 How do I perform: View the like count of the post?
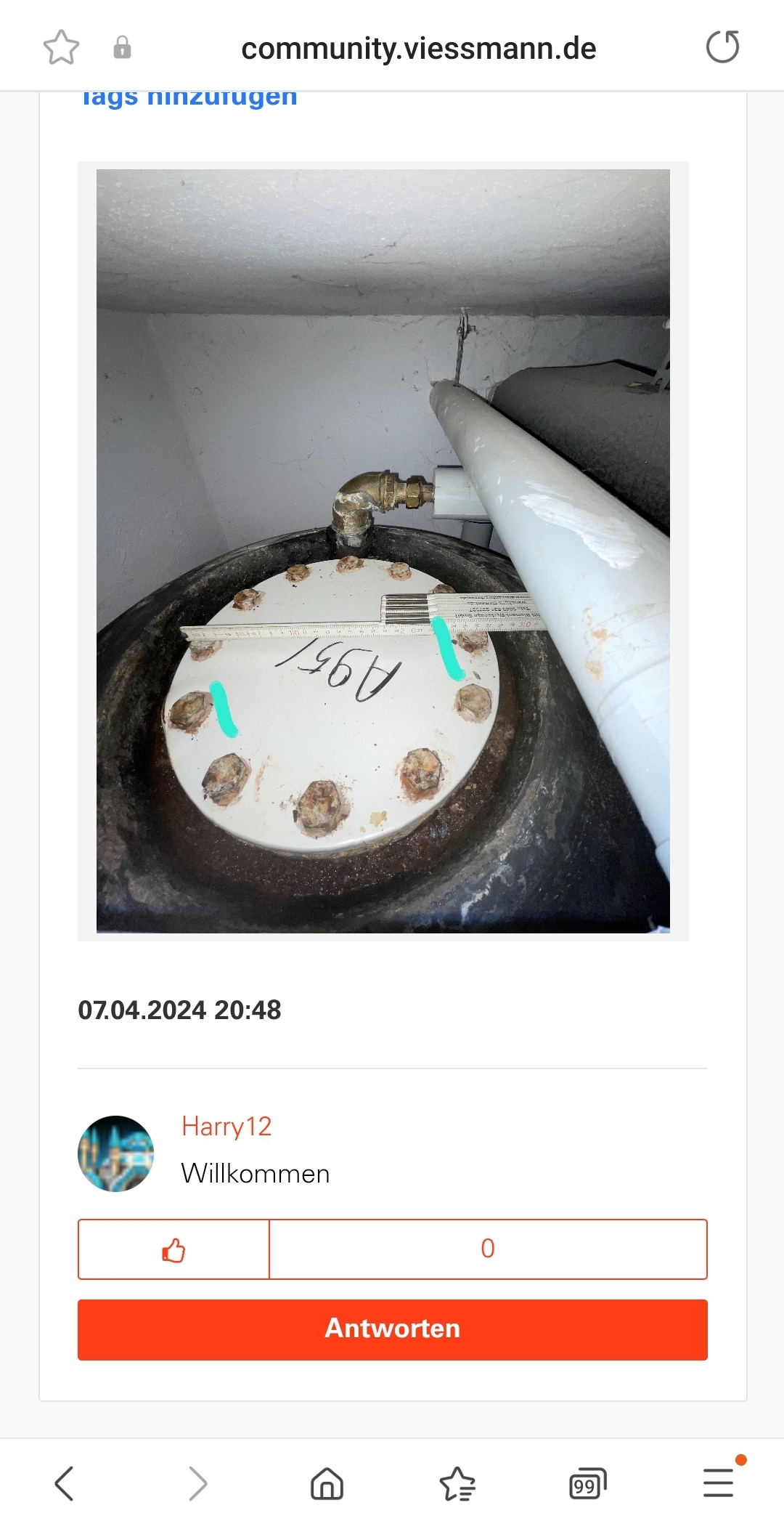pyautogui.click(x=488, y=1249)
